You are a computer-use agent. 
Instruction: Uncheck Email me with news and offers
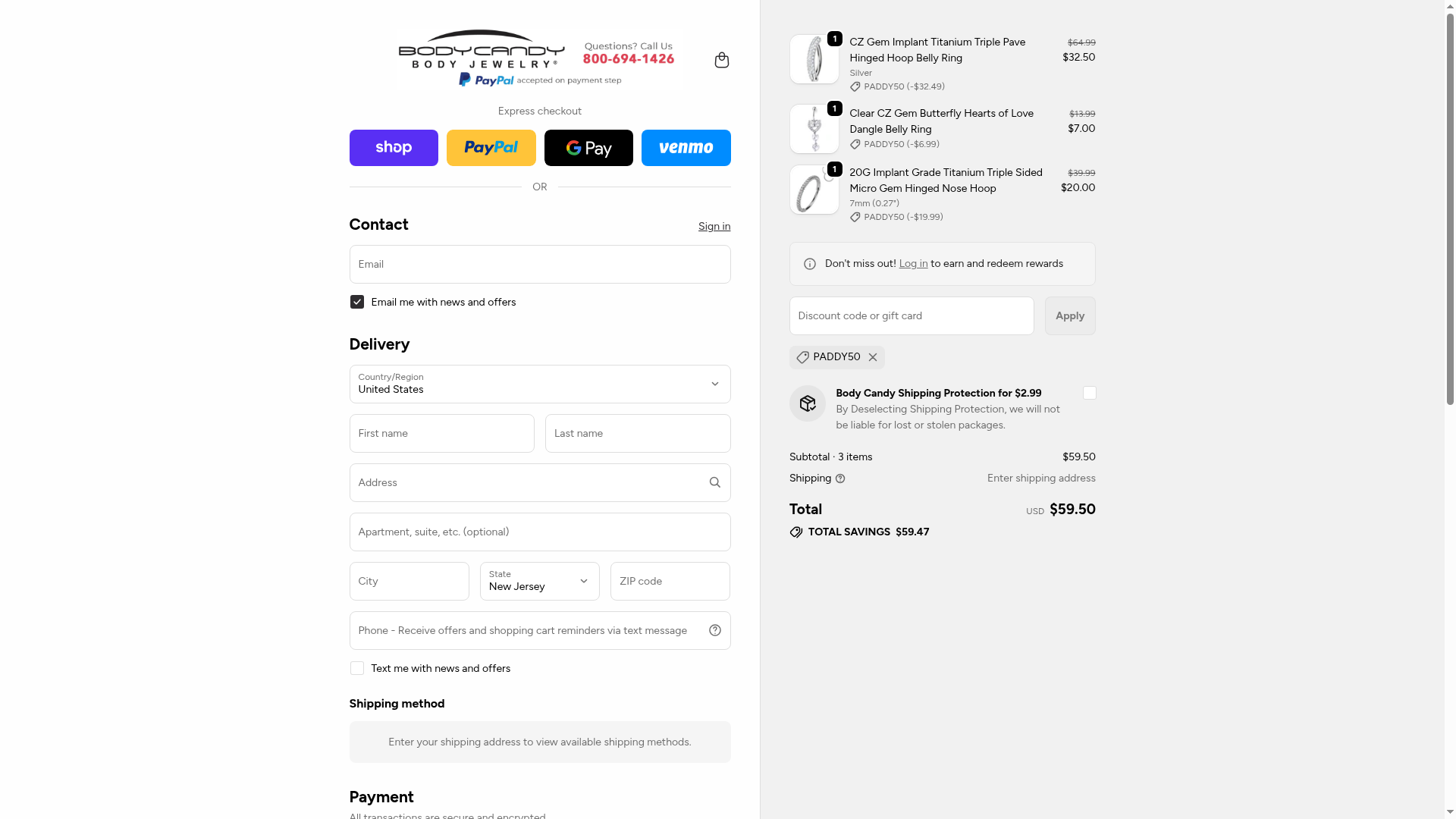[x=357, y=303]
